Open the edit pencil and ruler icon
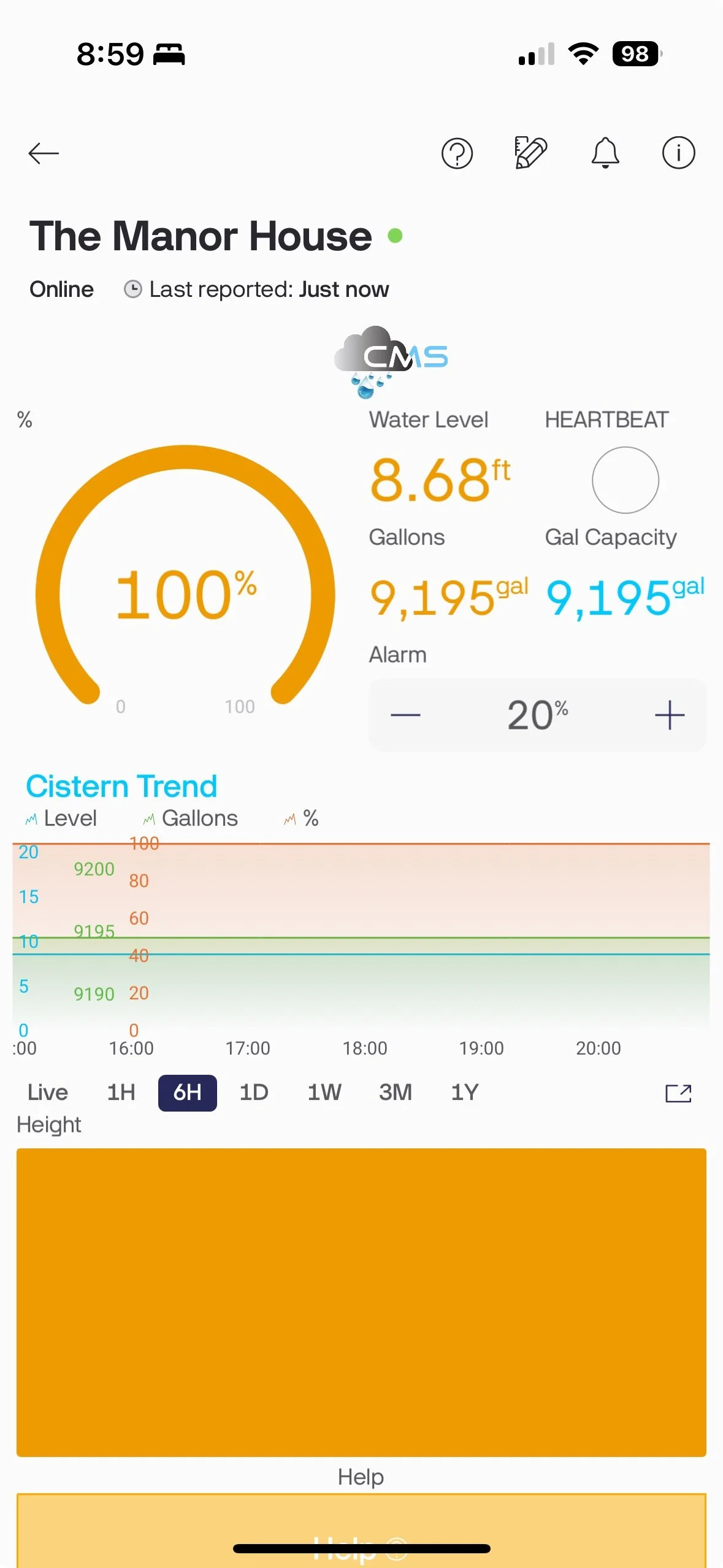723x1568 pixels. click(530, 152)
